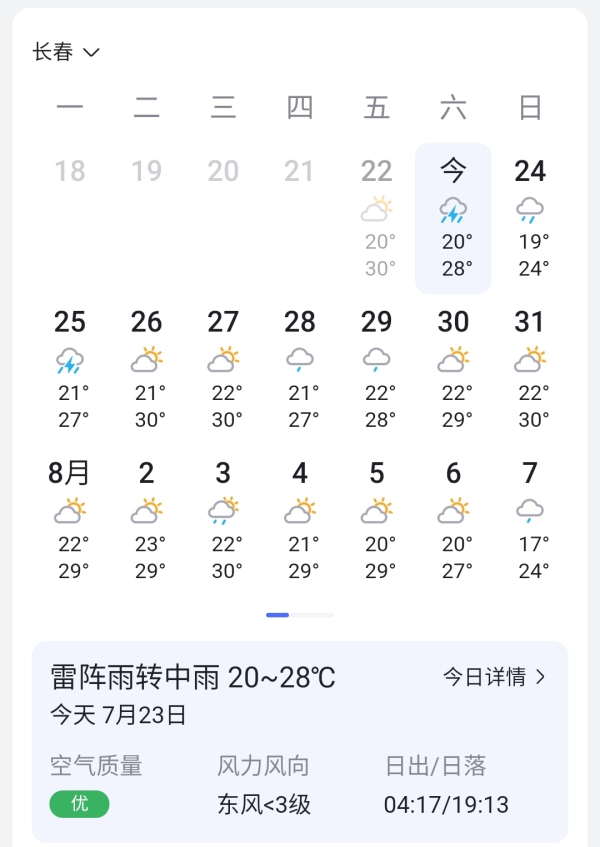Tap the 29th in the calendar
The image size is (600, 847).
coord(377,368)
